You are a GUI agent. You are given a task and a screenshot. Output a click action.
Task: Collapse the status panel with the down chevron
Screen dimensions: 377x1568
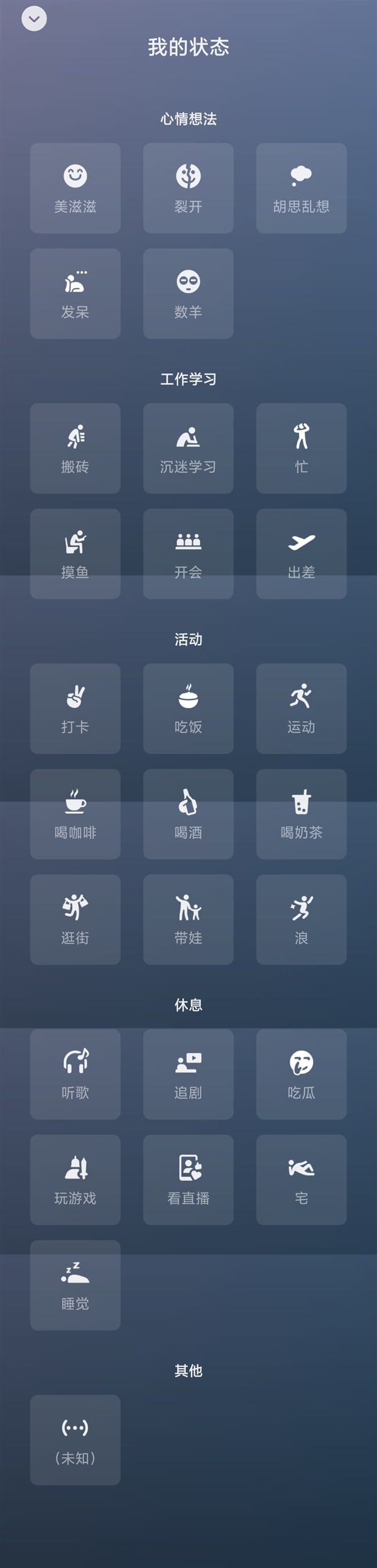tap(34, 19)
